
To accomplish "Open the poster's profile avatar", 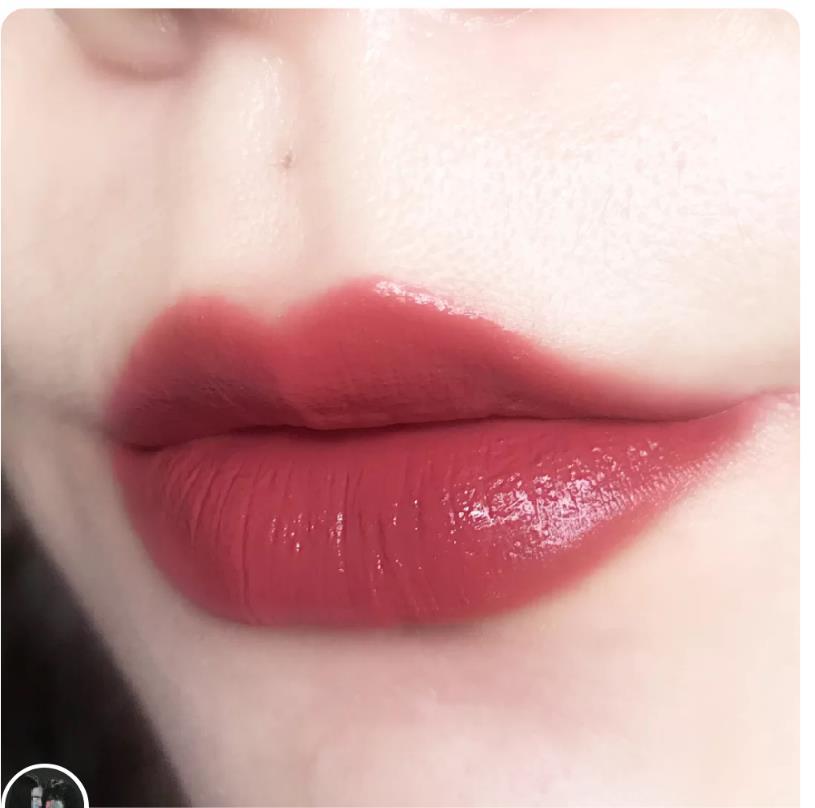I will point(44,792).
